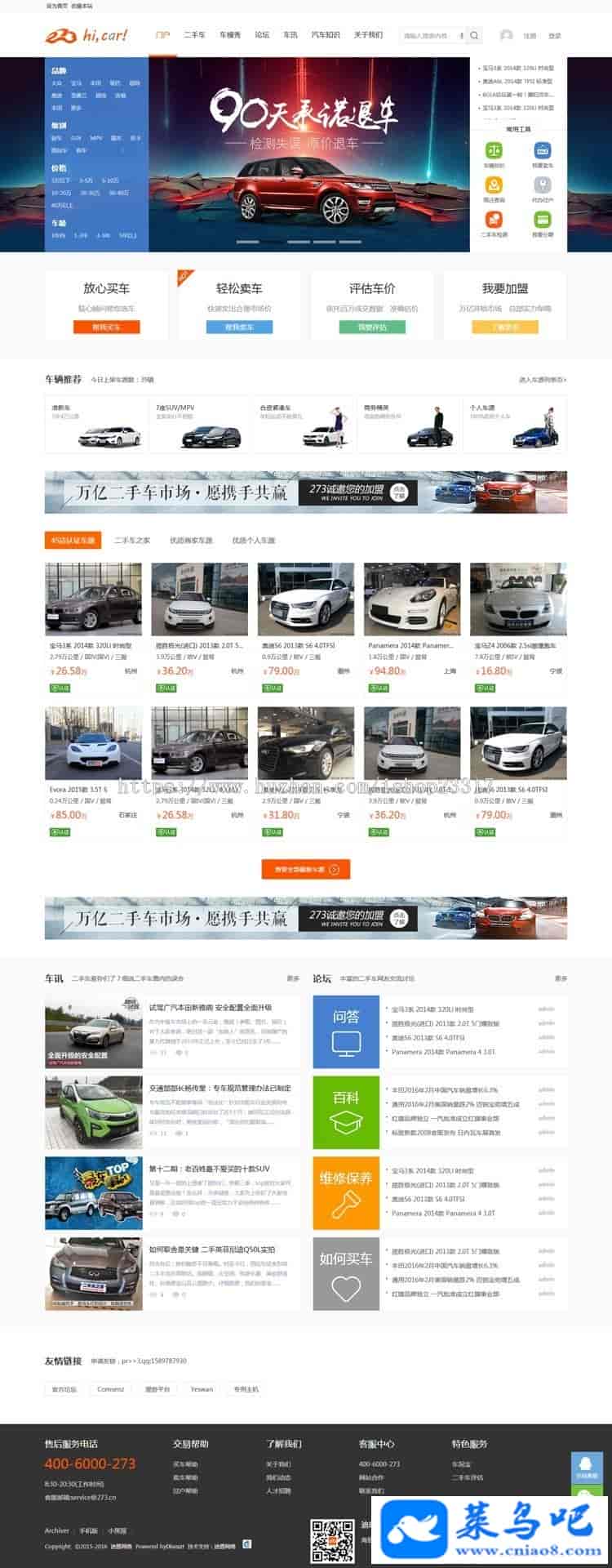Tap the orange button under 放心买车
The image size is (612, 1568).
(106, 327)
